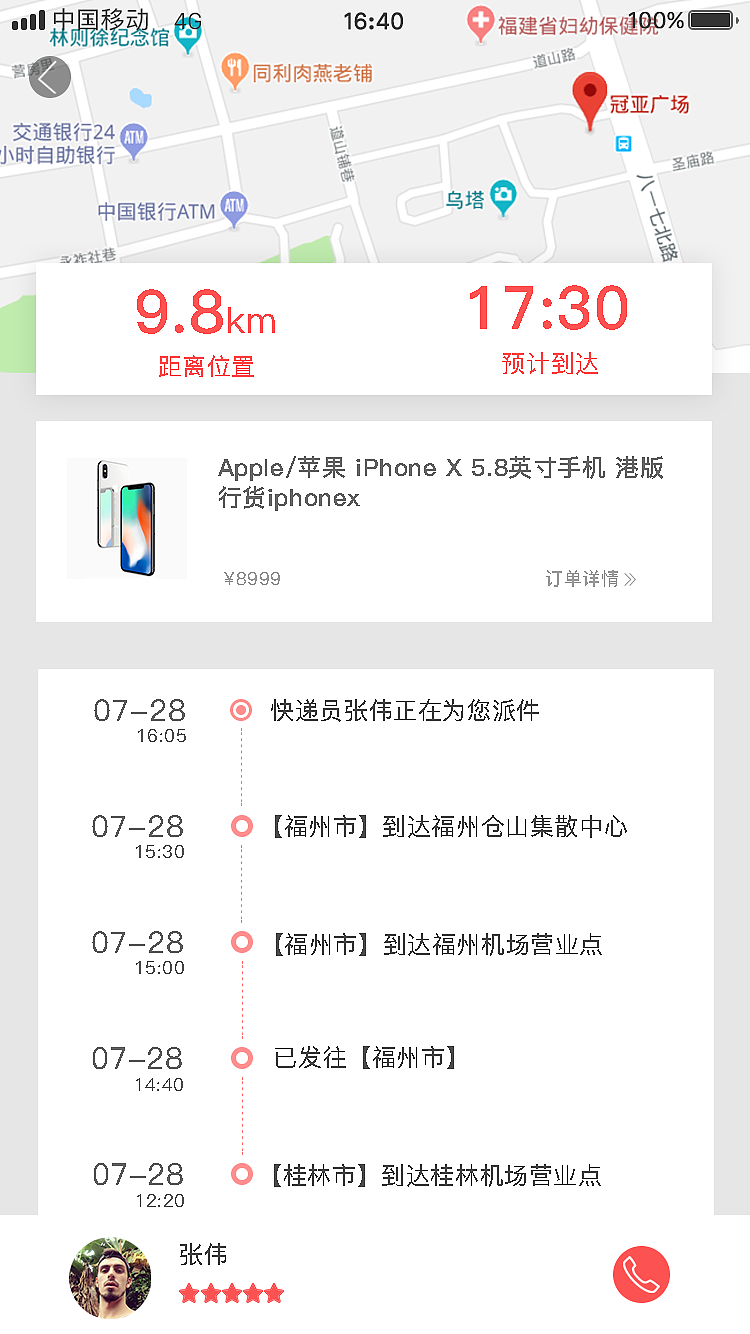
Task: Tap the 到达福州仓山集散中心 status dot
Action: coord(240,826)
